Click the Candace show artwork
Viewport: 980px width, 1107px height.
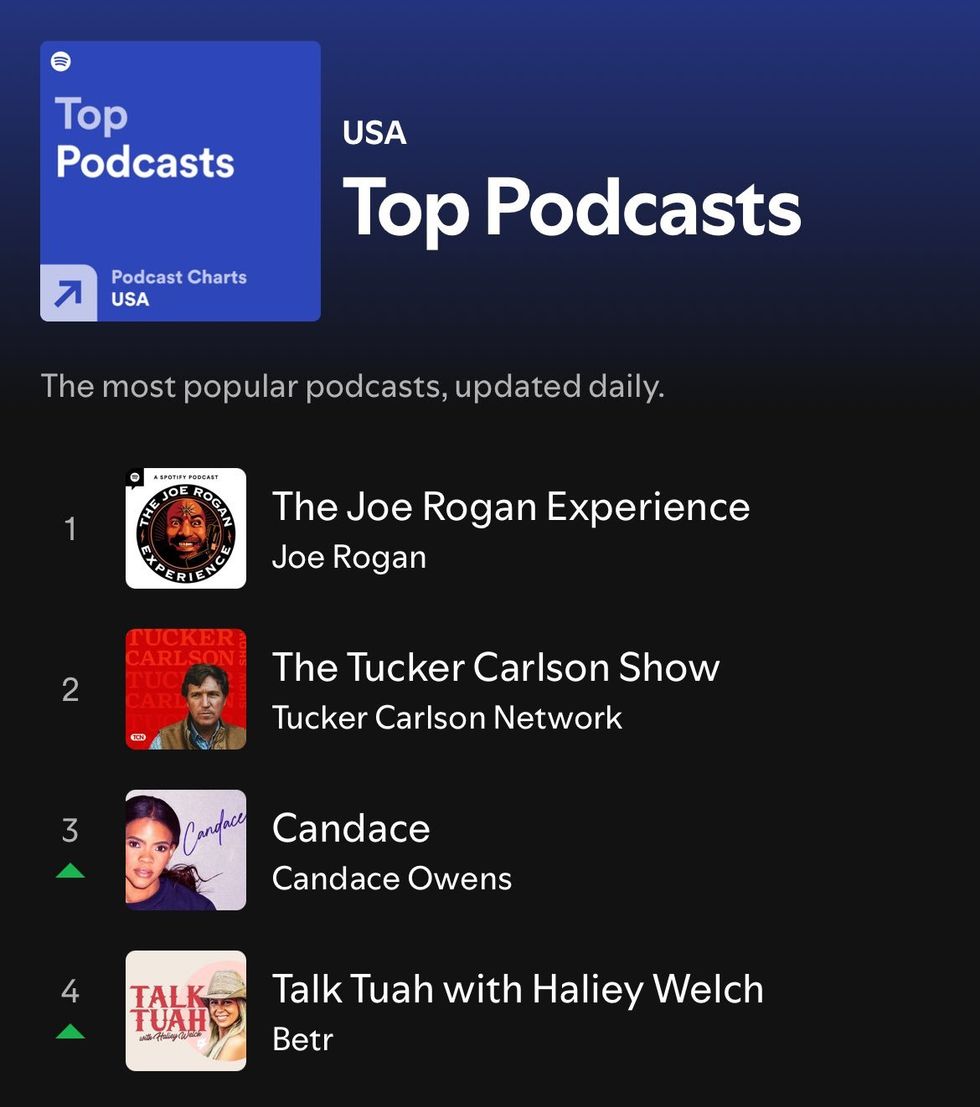point(186,850)
